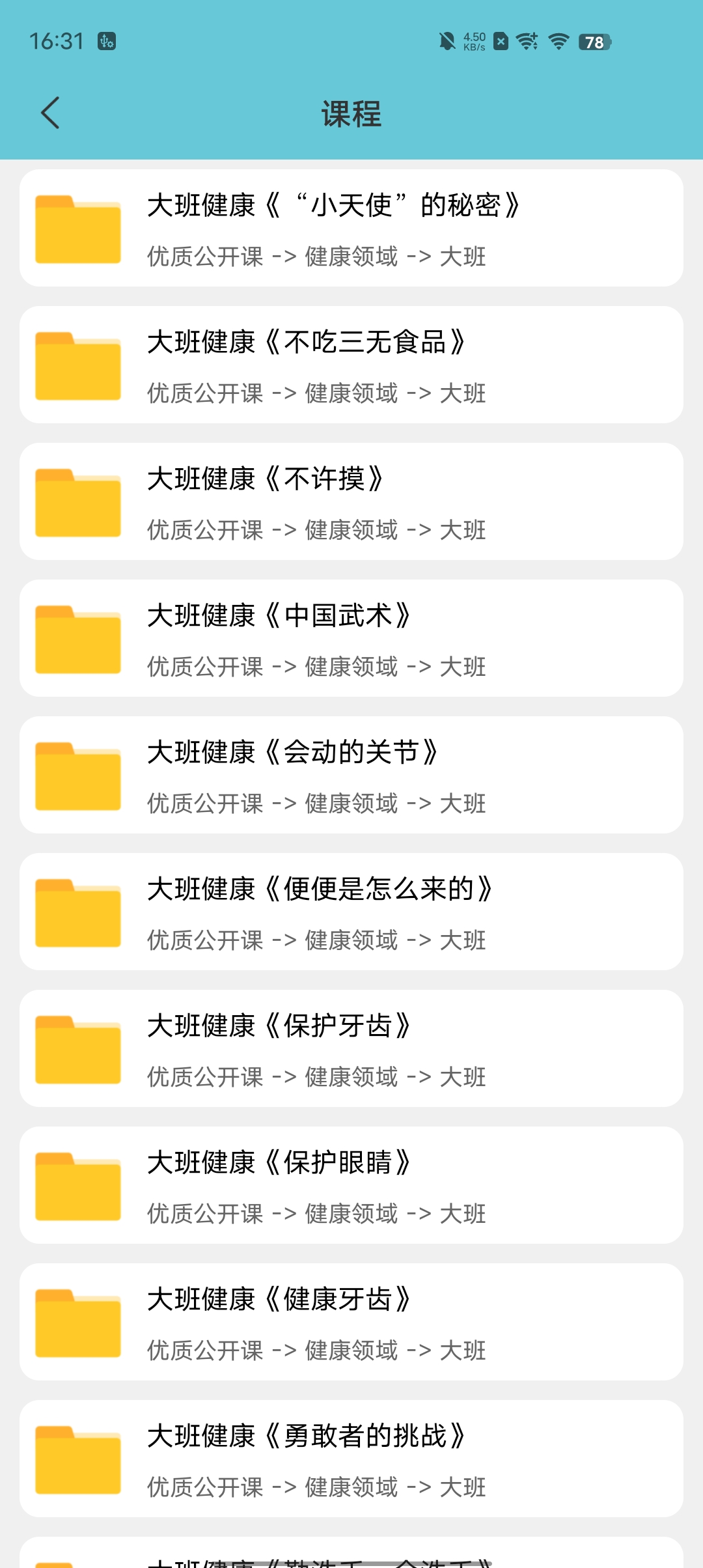The image size is (703, 1568).
Task: Open the 《中国武术》 course folder
Action: 351,638
